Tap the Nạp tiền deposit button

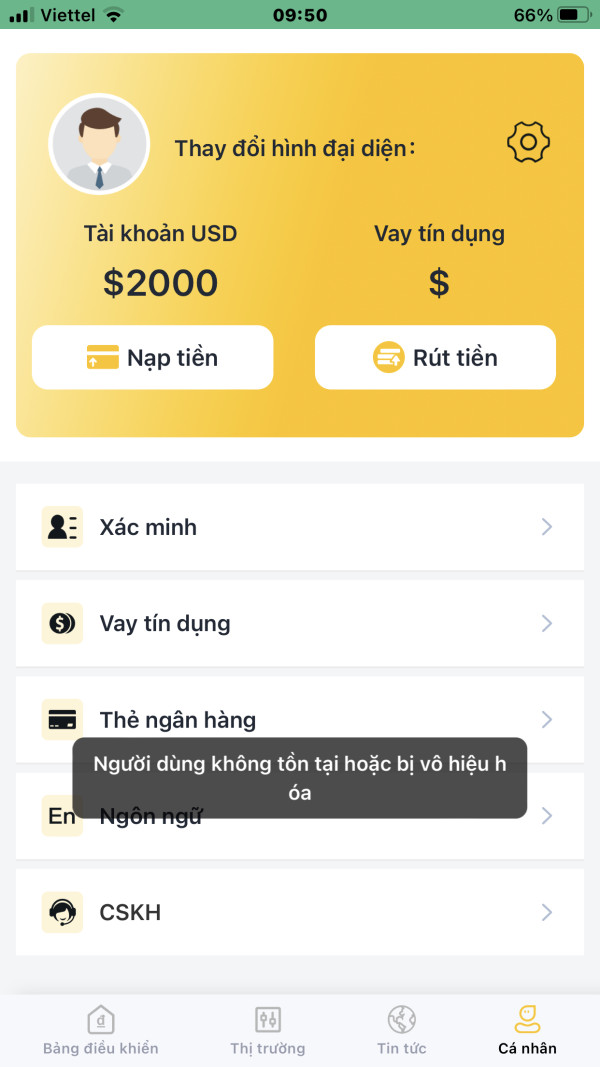(x=152, y=357)
